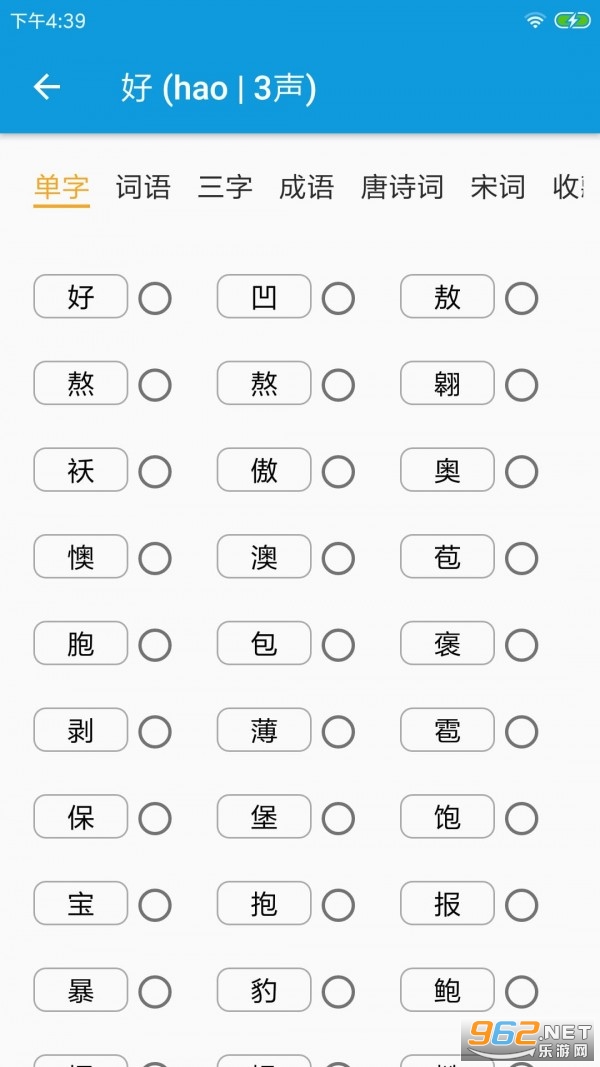Choose the circle beside 胞
The image size is (600, 1067).
155,646
